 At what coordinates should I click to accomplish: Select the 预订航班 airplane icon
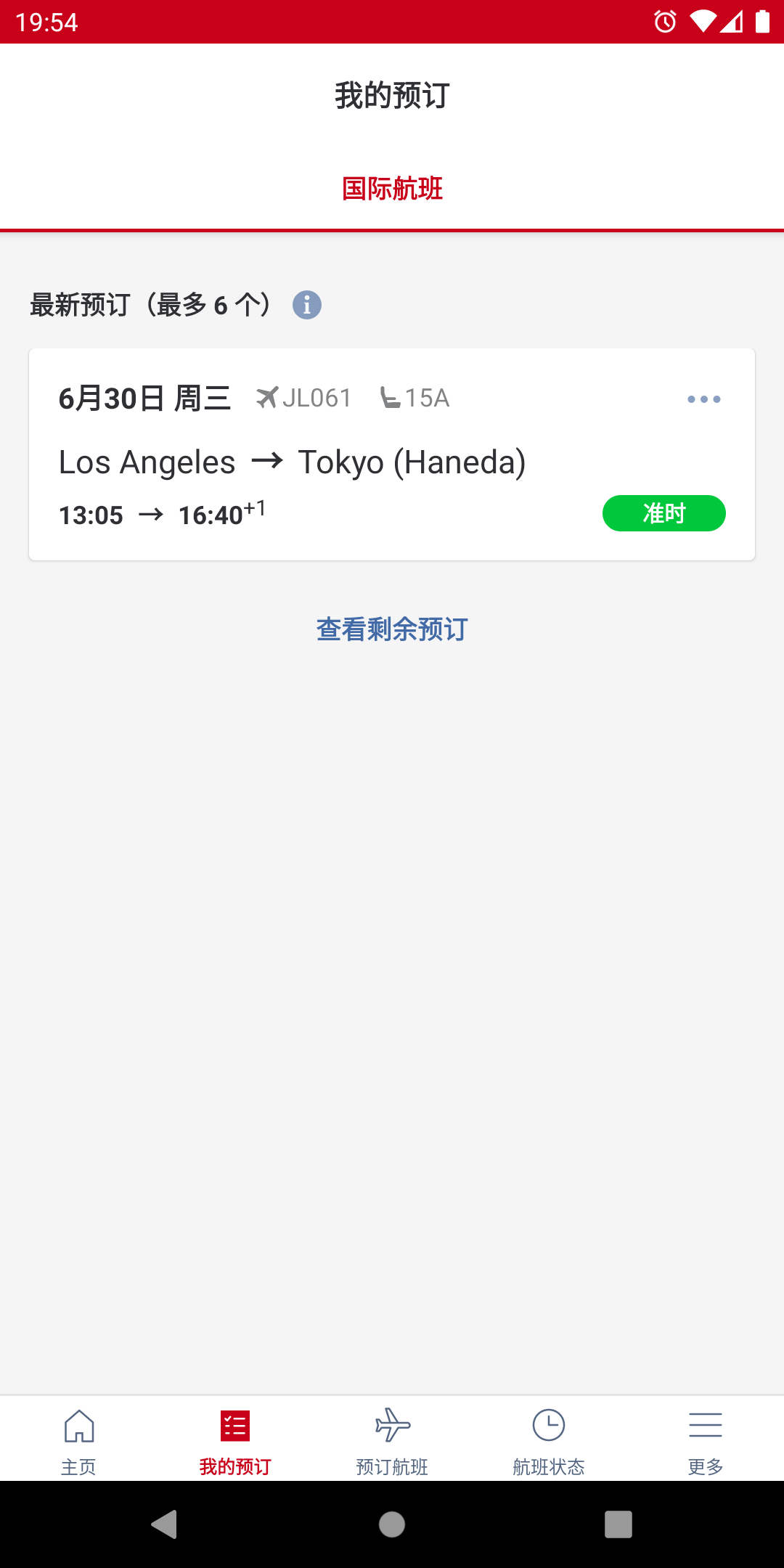pos(391,1425)
